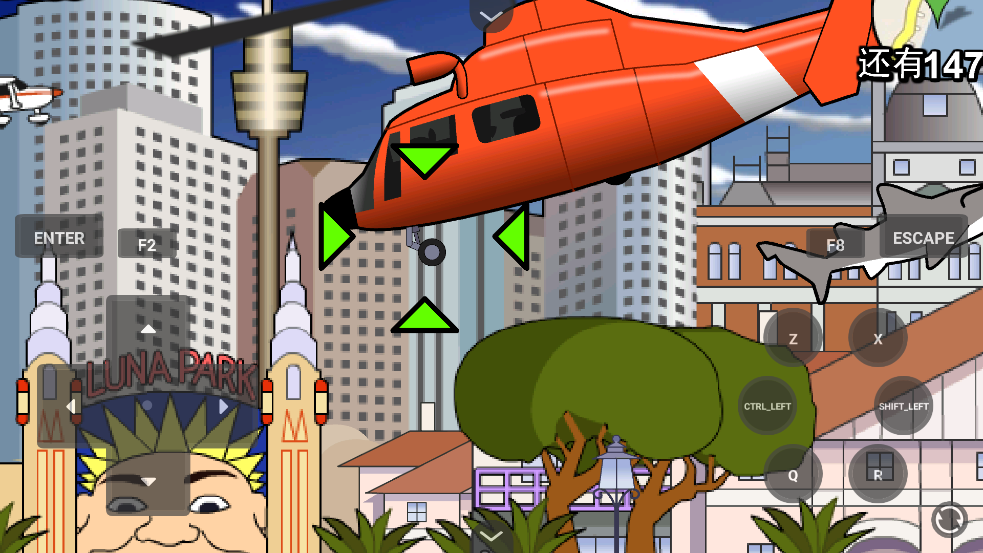Tap the D-pad up arrow

point(148,329)
